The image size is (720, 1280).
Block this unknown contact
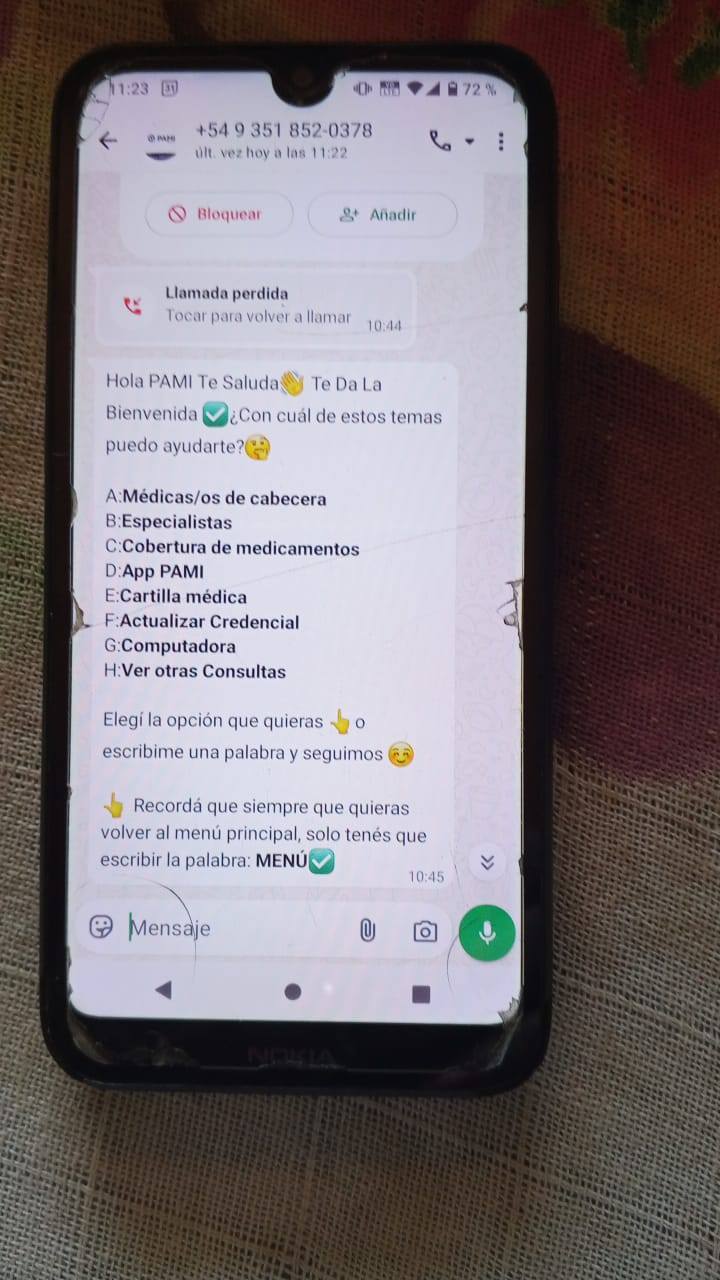click(218, 214)
